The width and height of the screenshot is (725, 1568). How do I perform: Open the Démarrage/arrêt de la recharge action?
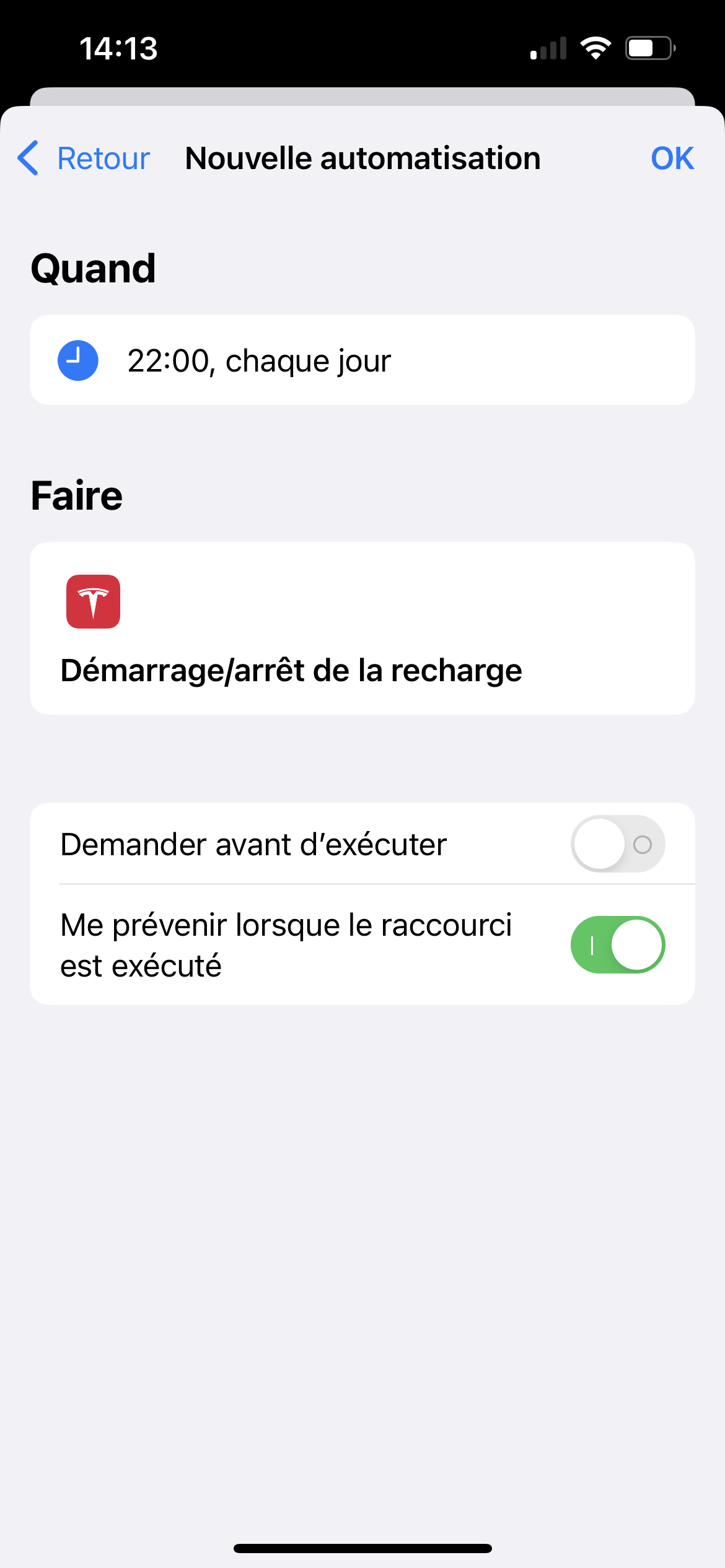tap(362, 629)
